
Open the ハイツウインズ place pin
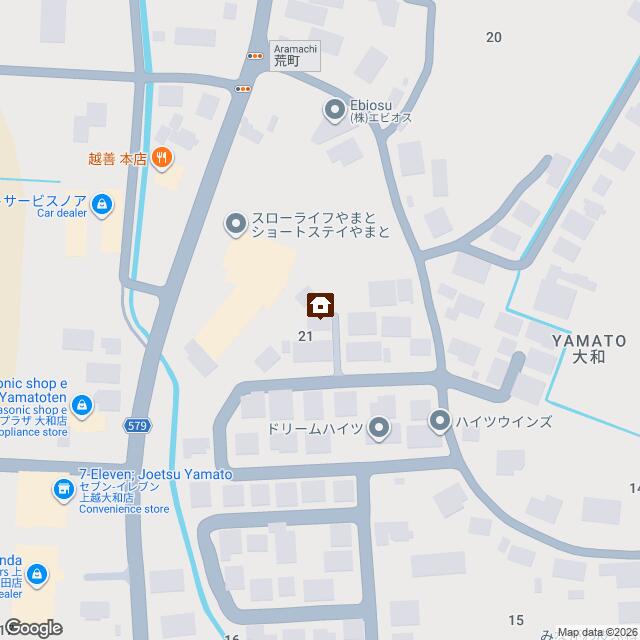[x=440, y=421]
